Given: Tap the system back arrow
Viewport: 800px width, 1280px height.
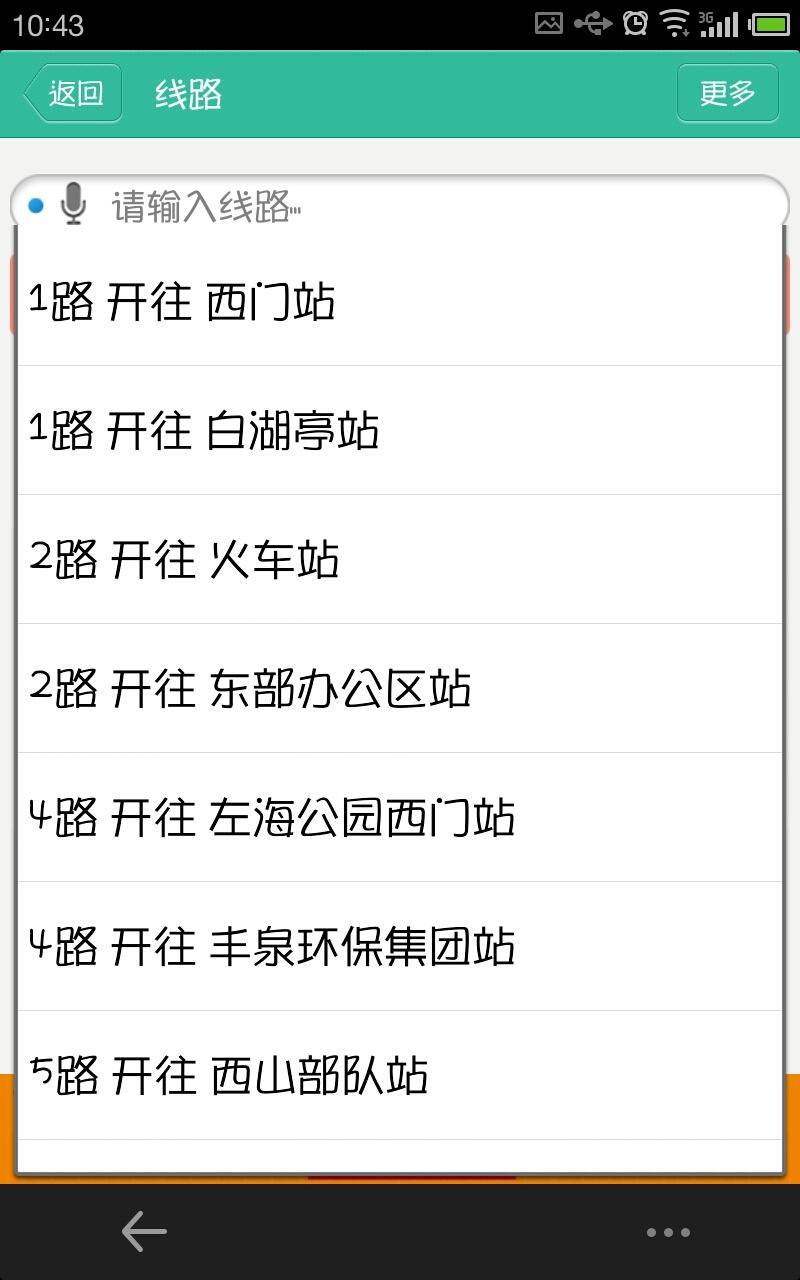Looking at the screenshot, I should [x=144, y=1232].
